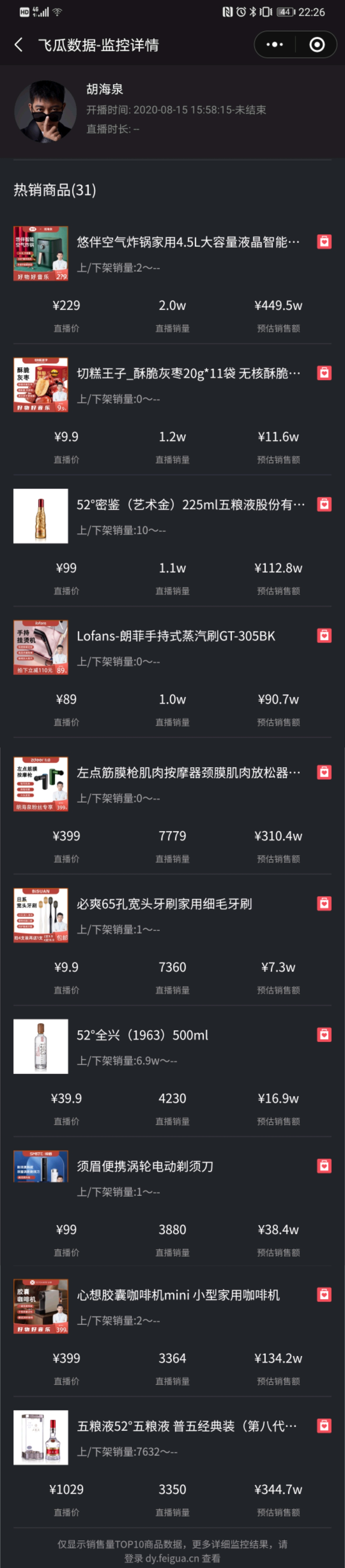View the 必爽65孔宽头牙刷 product
Image resolution: width=345 pixels, height=1568 pixels.
tap(164, 904)
